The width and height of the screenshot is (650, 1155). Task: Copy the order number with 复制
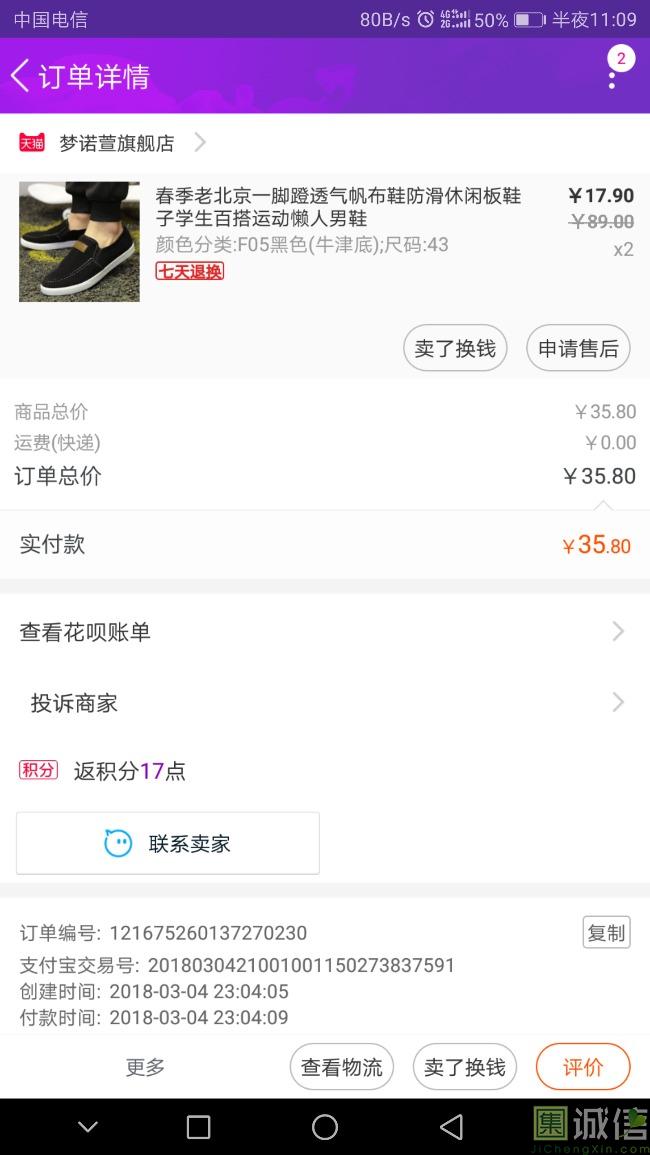point(606,932)
